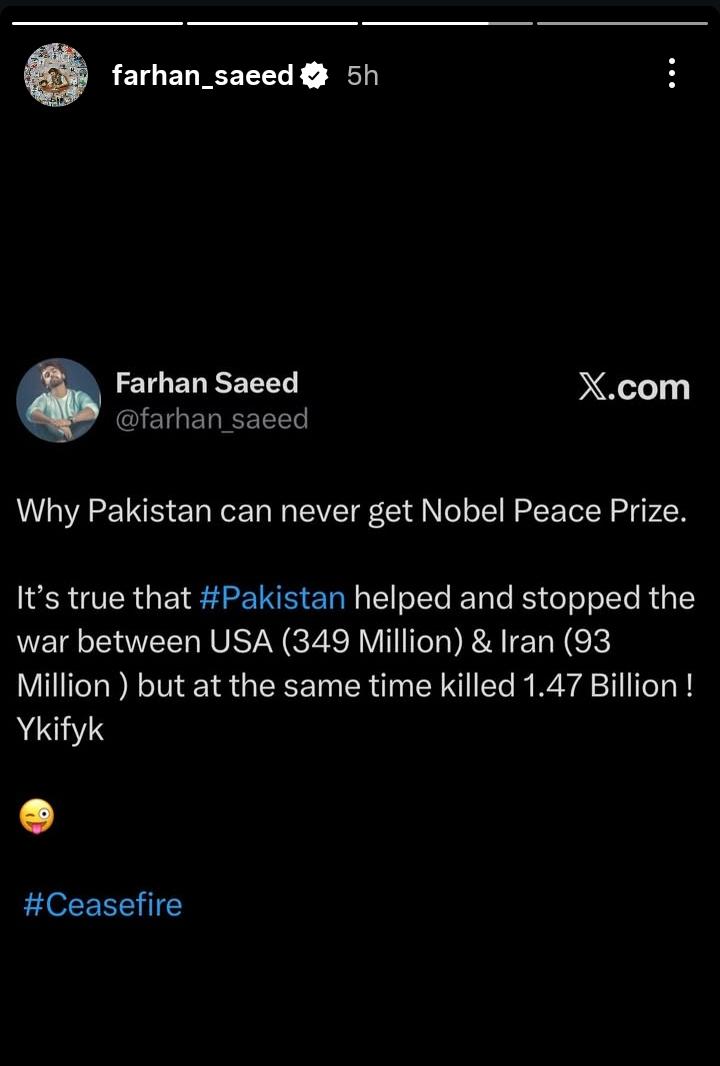Open the story options via the three-dot menu
The width and height of the screenshot is (720, 1066).
click(x=671, y=74)
